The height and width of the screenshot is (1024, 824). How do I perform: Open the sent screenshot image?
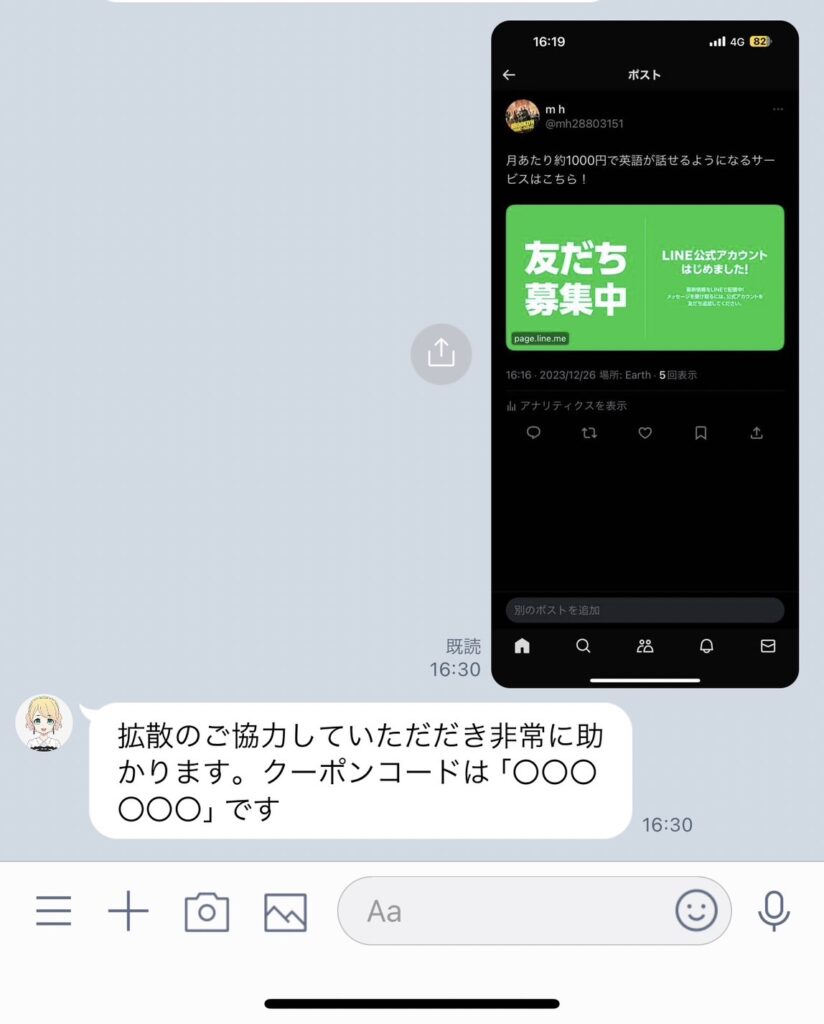click(644, 354)
